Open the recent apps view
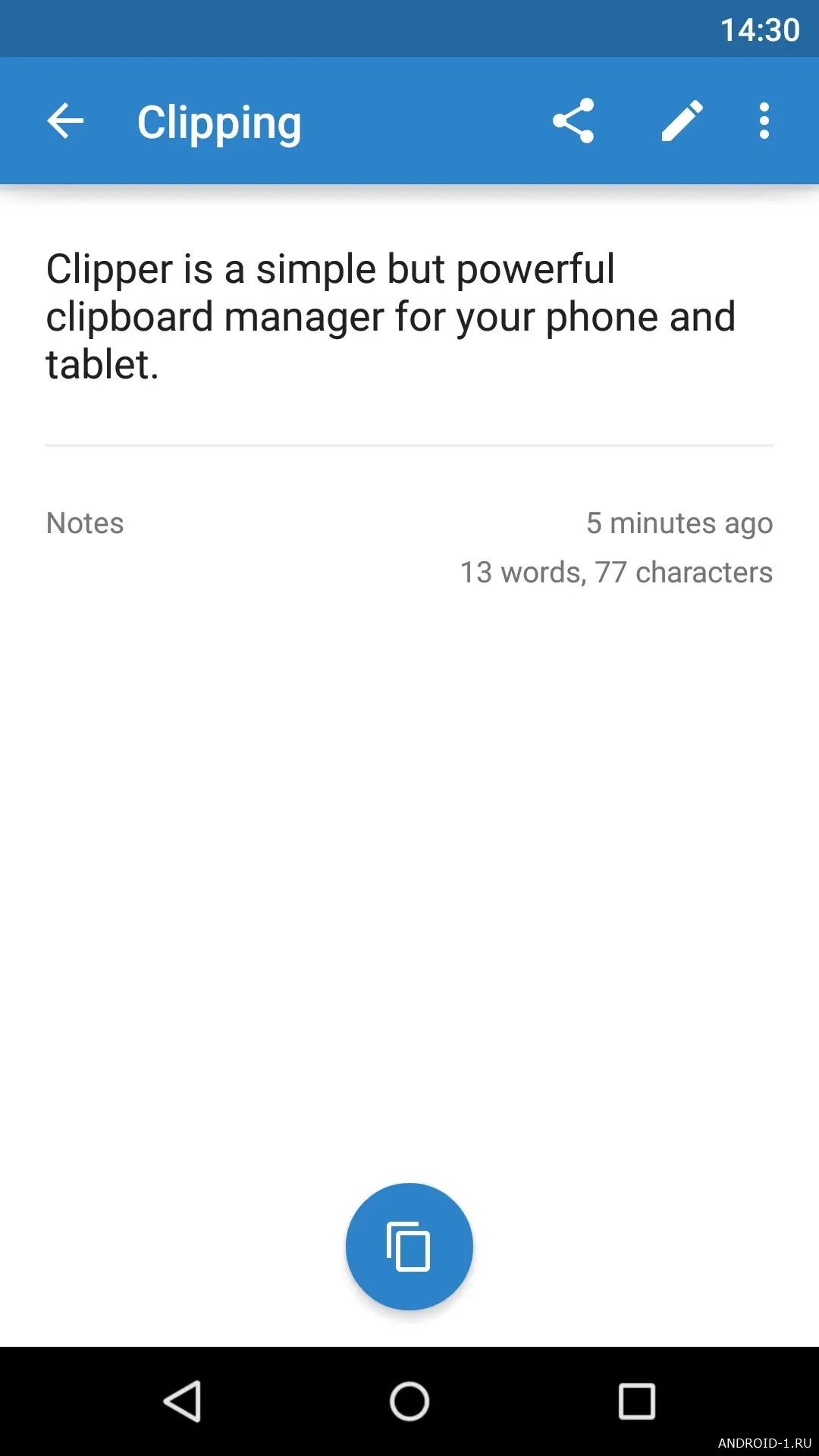Viewport: 819px width, 1456px height. [636, 1401]
